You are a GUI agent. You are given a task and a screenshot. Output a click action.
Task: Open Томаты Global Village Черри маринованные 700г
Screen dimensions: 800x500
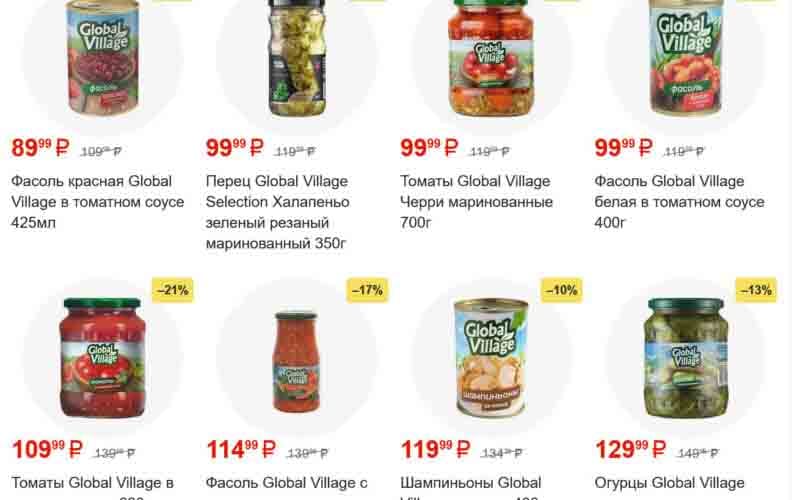tap(476, 201)
